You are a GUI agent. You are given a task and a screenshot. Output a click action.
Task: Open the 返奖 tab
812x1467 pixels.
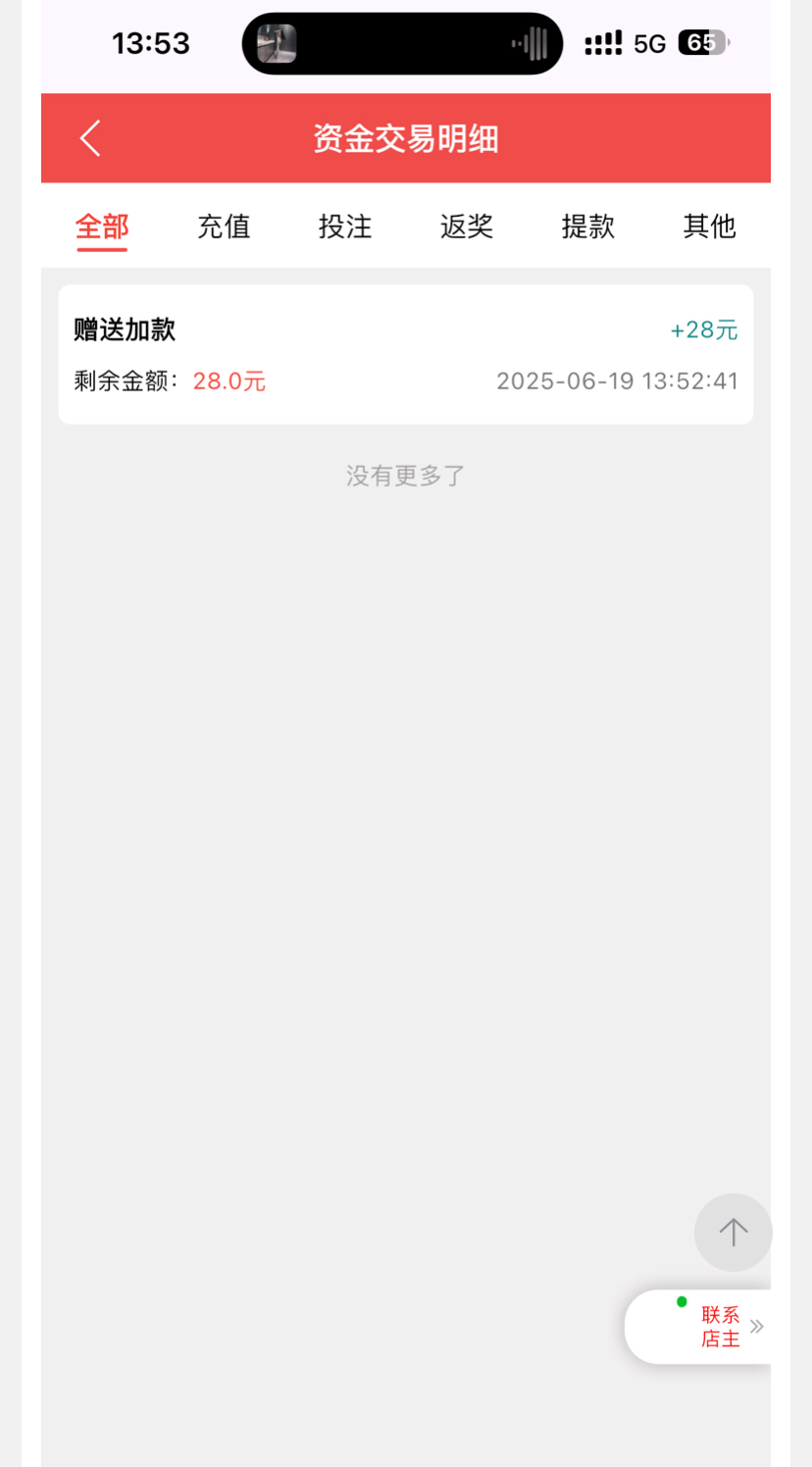coord(467,227)
